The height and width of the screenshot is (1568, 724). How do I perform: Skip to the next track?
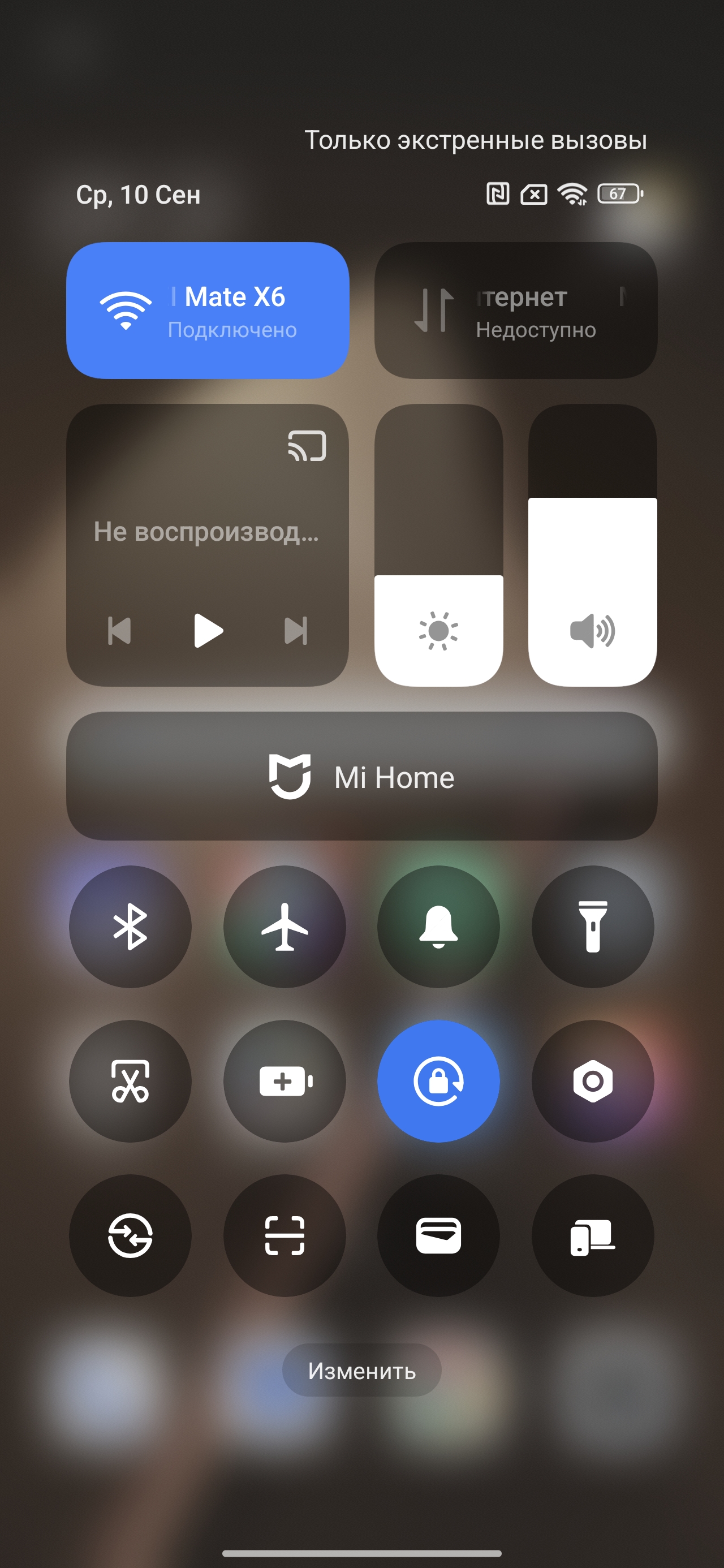pyautogui.click(x=296, y=631)
